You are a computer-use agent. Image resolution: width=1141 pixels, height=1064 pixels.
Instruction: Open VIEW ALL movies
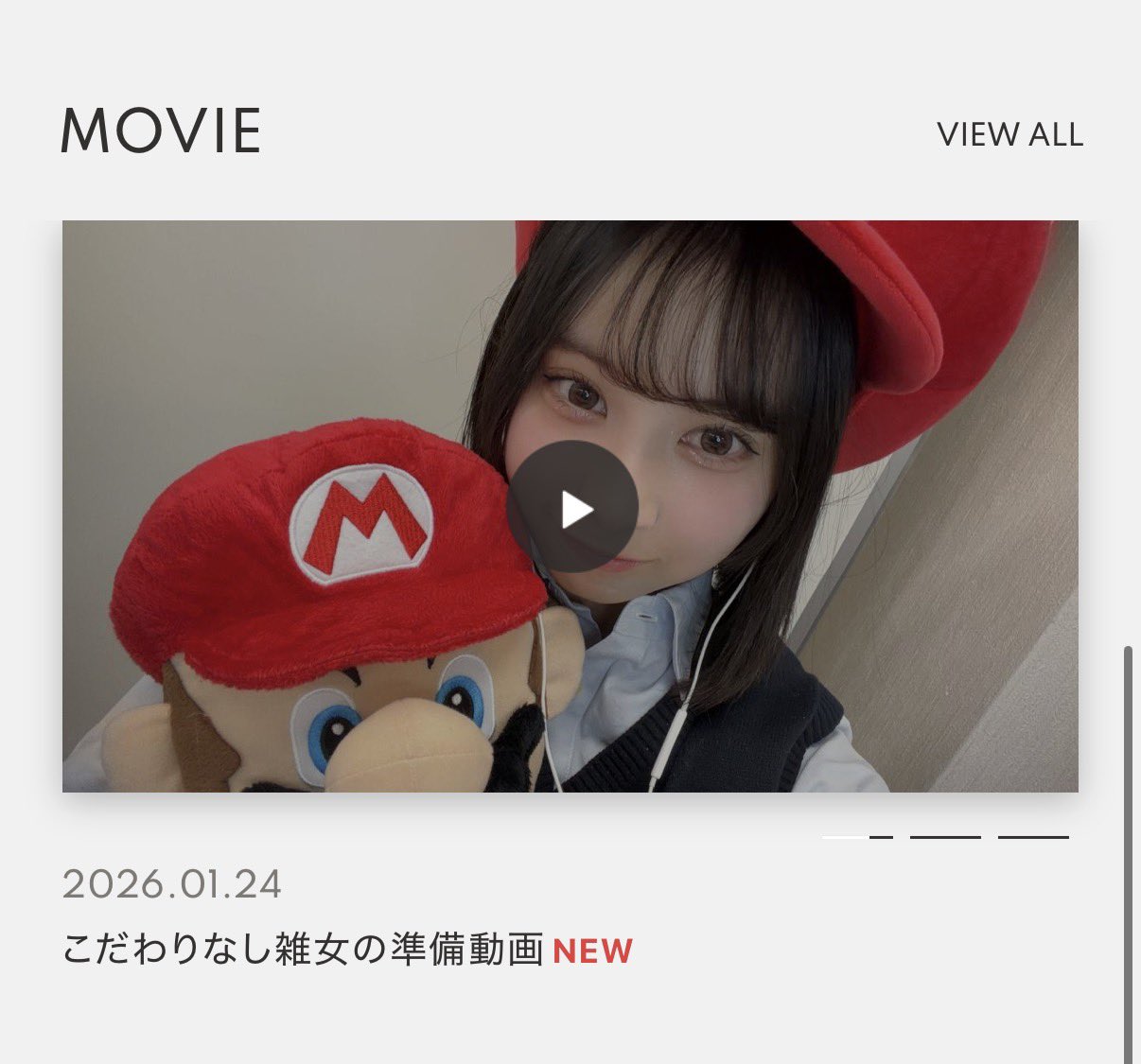point(1009,134)
